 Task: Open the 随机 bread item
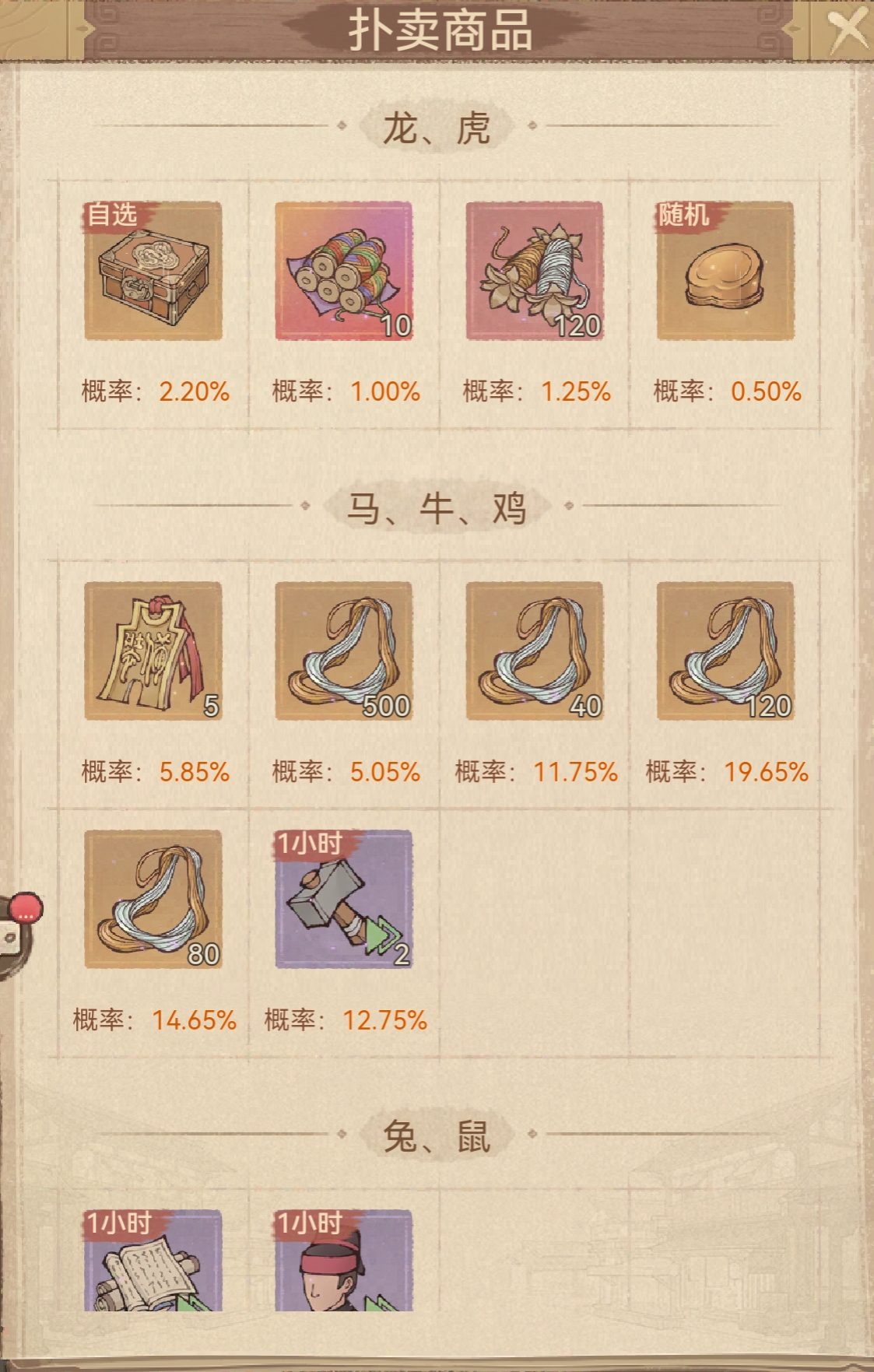pos(725,271)
